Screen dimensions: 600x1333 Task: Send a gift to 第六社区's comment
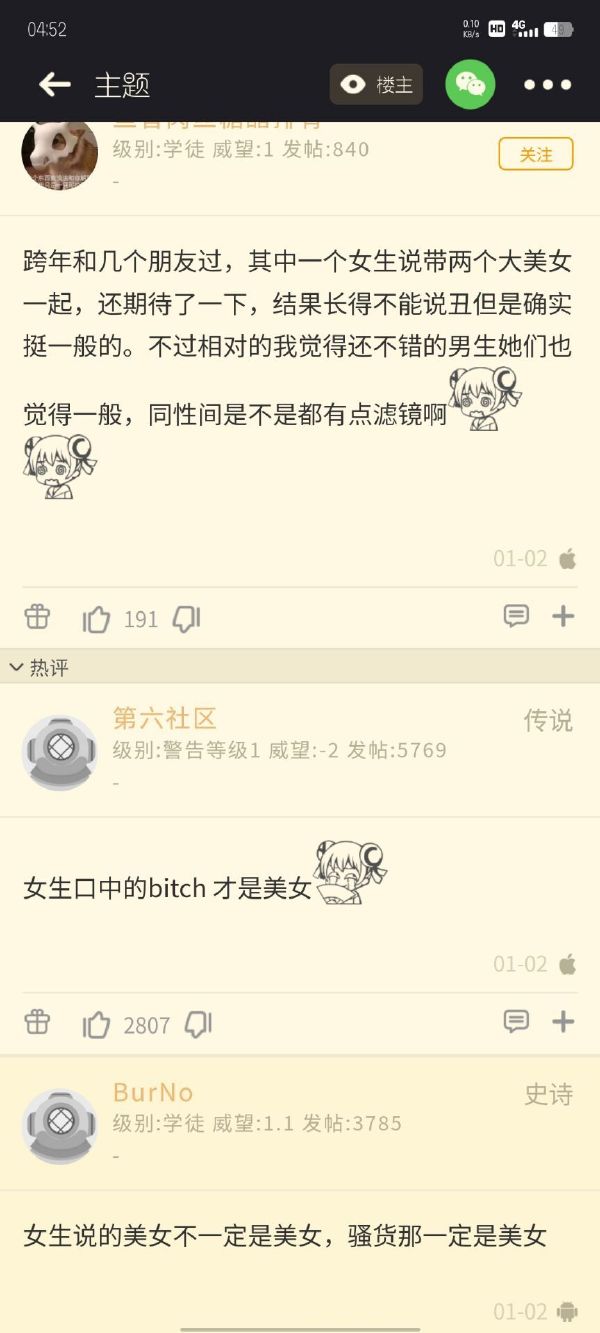tap(37, 1022)
